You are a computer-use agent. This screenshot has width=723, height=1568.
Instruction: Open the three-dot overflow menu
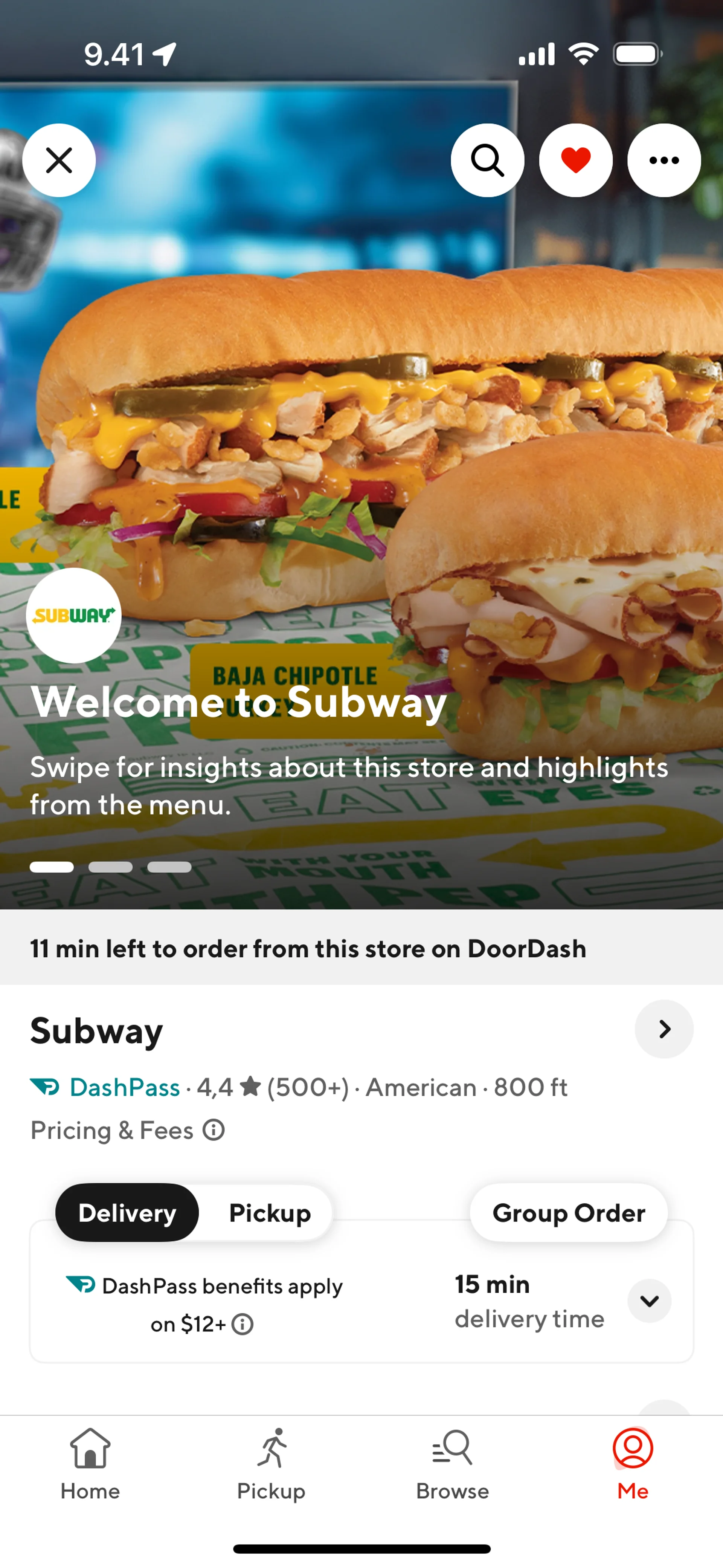(664, 160)
